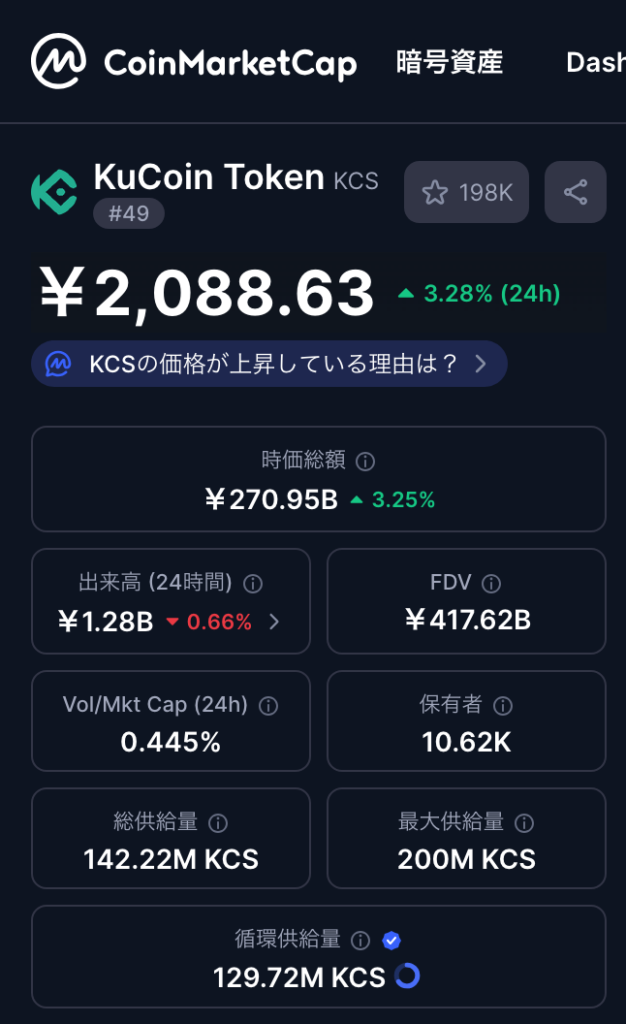This screenshot has height=1024, width=626.
Task: Open the 暗号資産 navigation menu
Action: click(x=449, y=62)
